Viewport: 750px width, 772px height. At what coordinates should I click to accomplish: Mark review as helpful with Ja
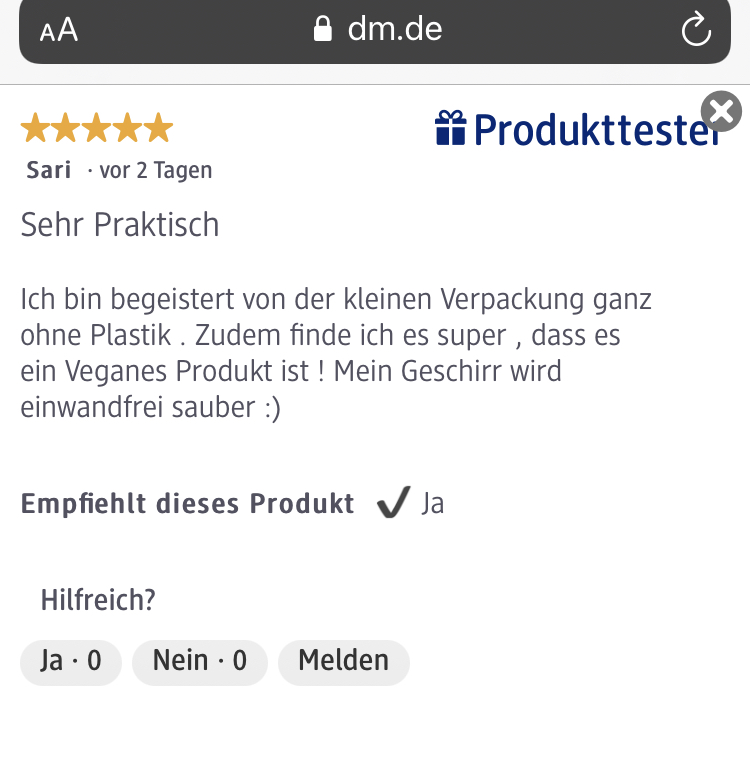pos(71,661)
